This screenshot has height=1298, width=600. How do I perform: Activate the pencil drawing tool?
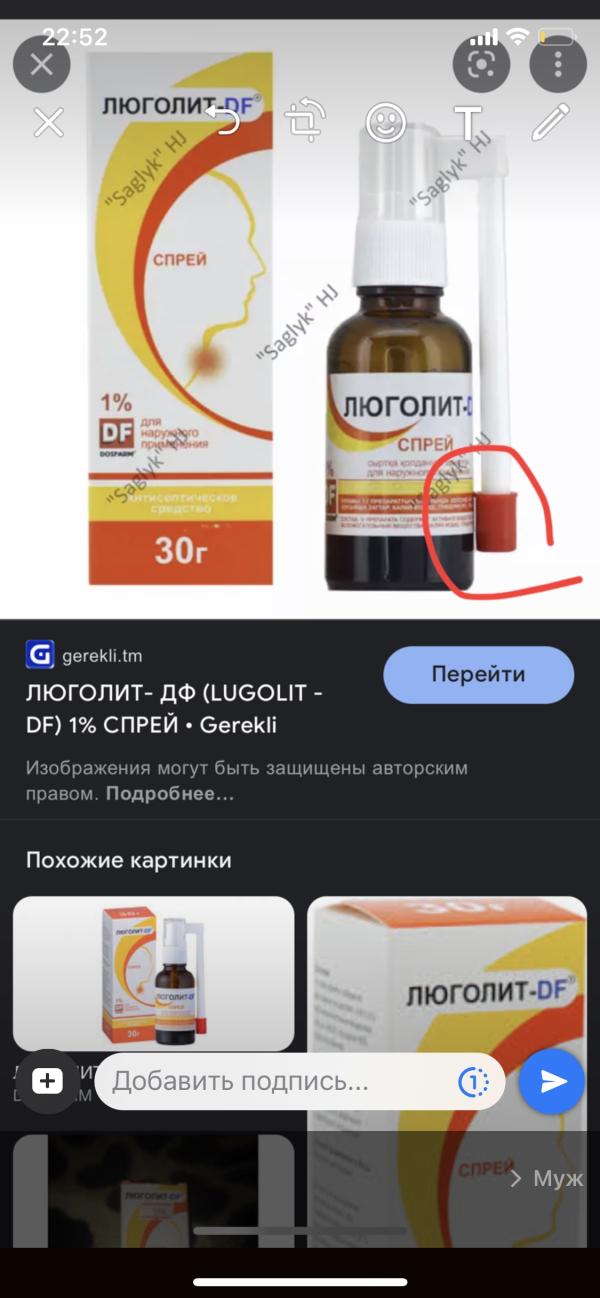tap(549, 122)
